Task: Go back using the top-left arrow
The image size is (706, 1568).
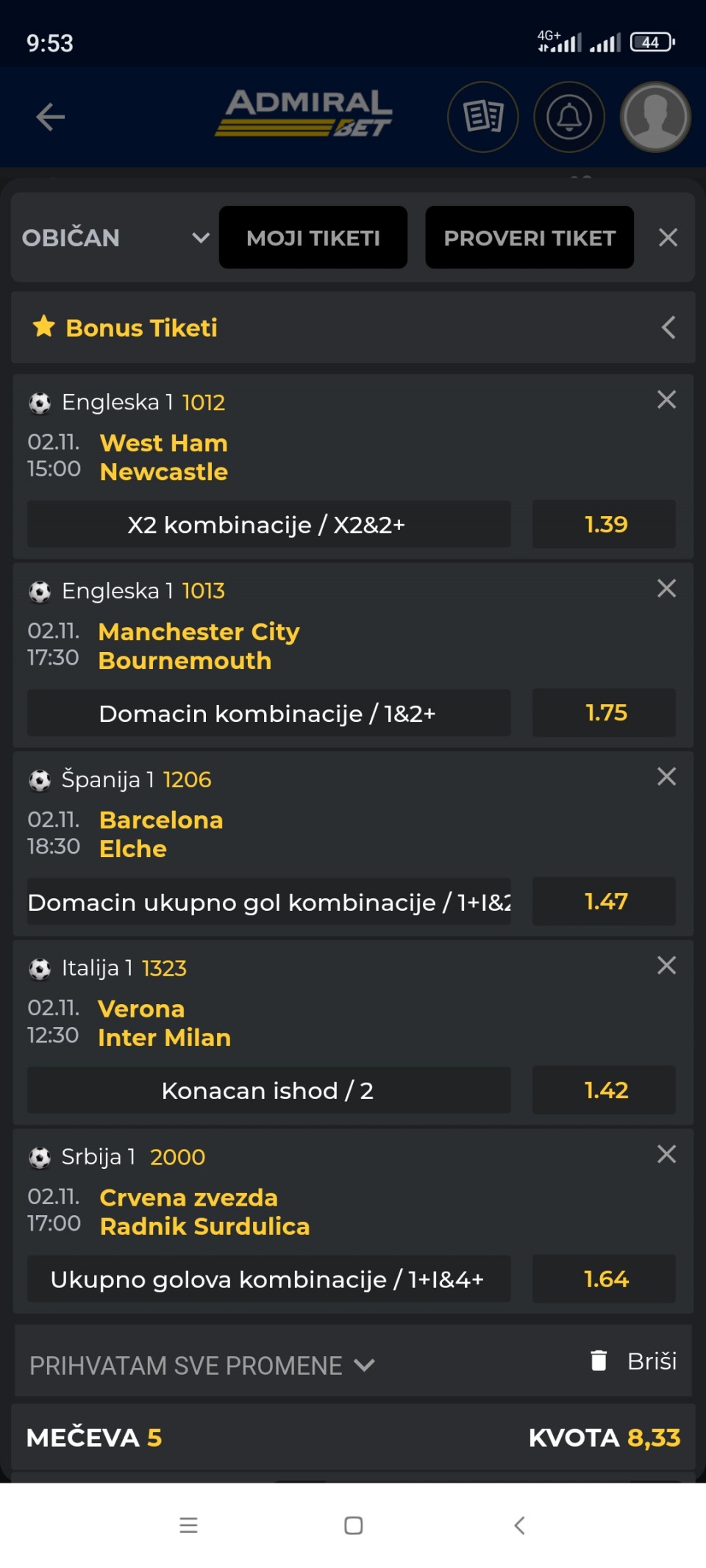Action: click(50, 117)
